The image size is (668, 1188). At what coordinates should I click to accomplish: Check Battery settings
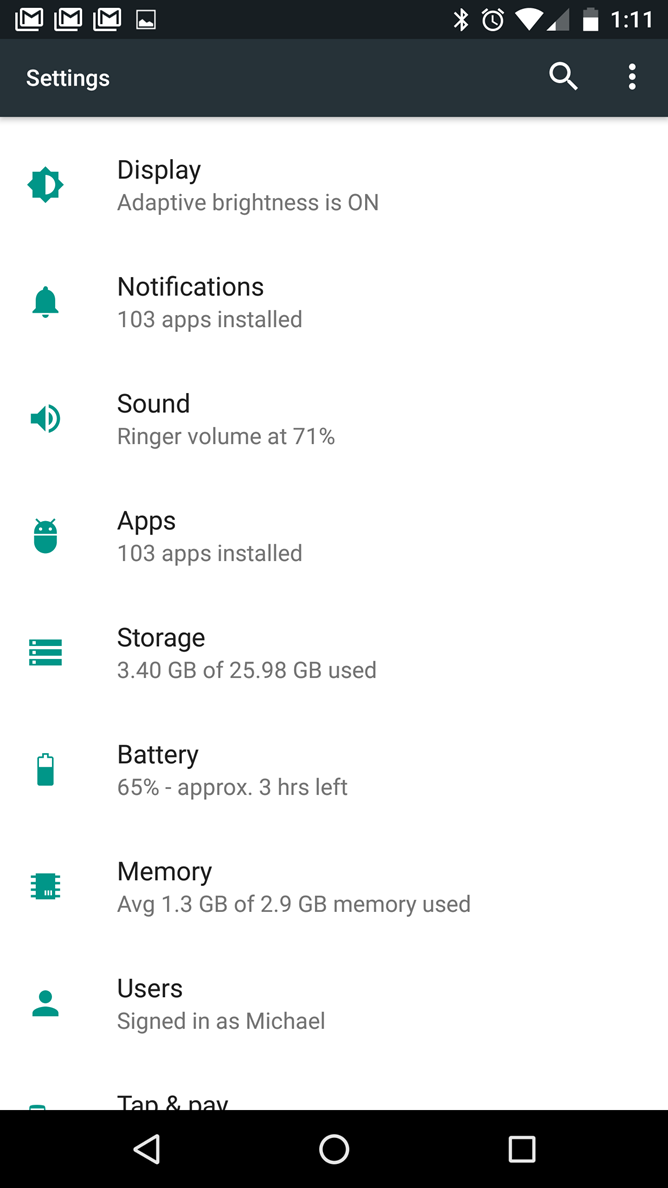pyautogui.click(x=334, y=769)
